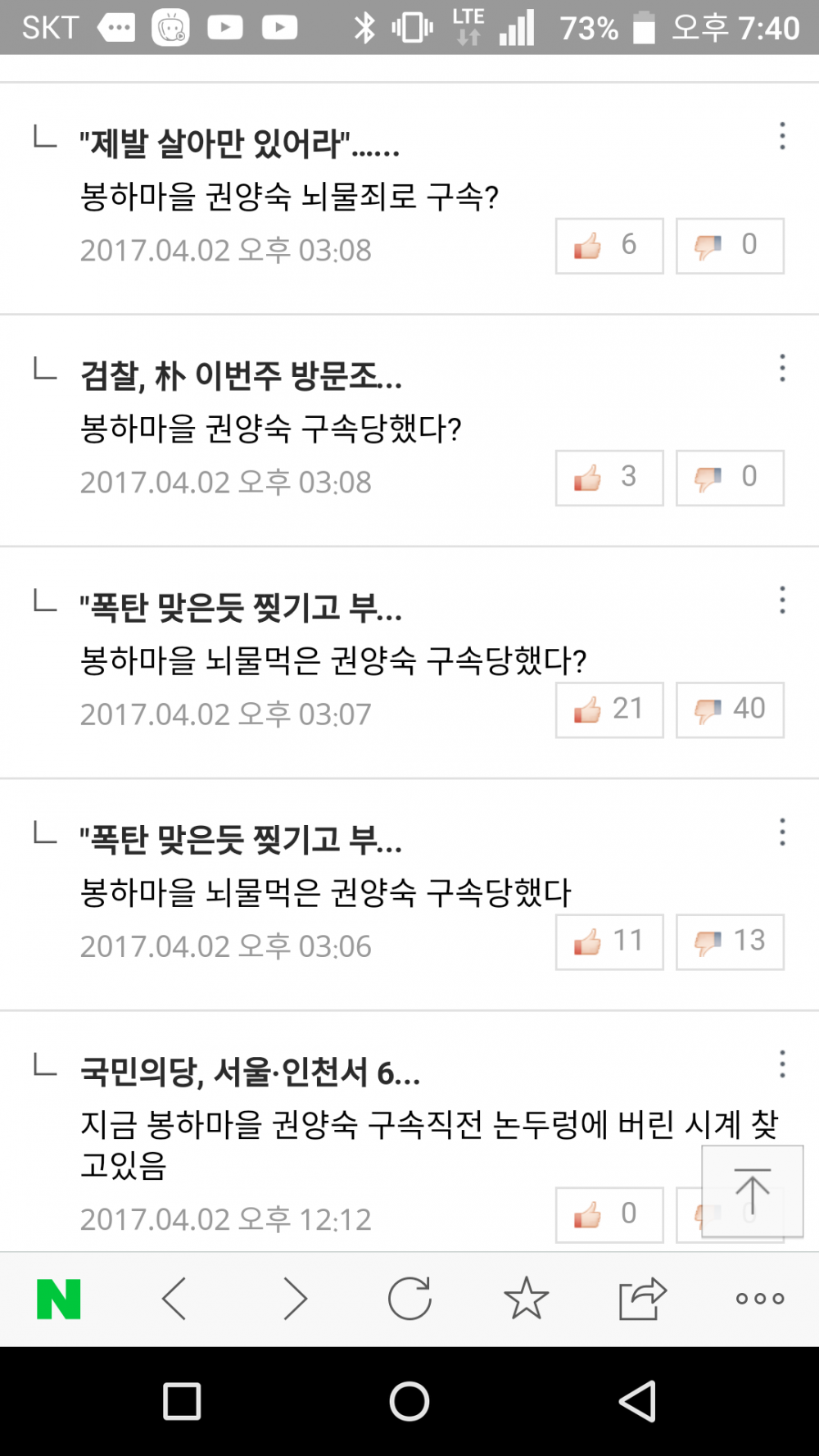This screenshot has height=1456, width=819.
Task: Like the "제발 살아만 있어라" comment
Action: pos(609,245)
